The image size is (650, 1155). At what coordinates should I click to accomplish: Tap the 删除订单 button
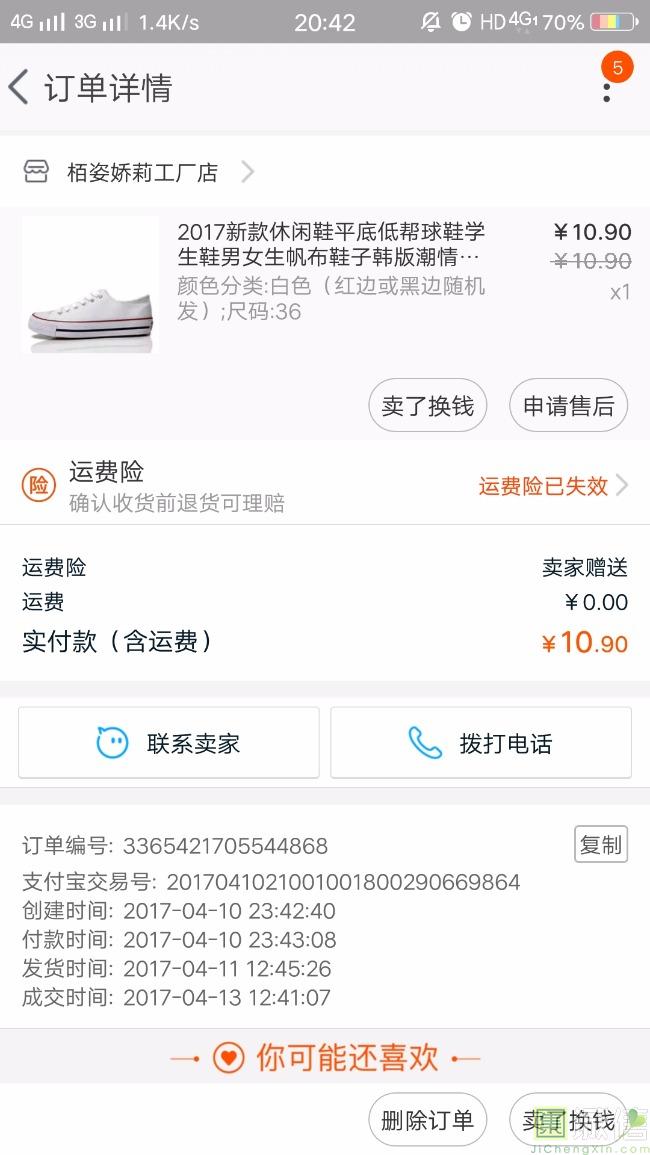(427, 1120)
